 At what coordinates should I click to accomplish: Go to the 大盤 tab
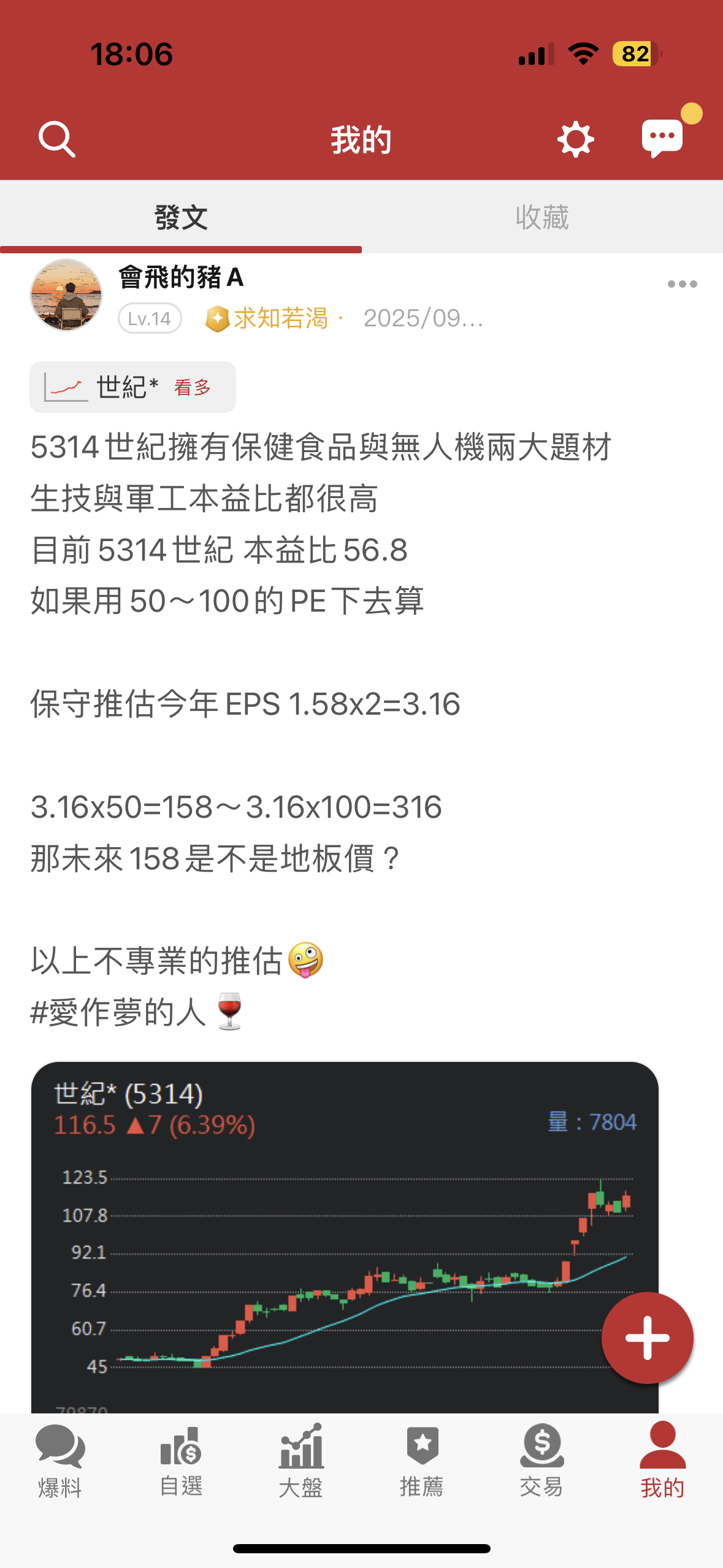[x=301, y=1461]
